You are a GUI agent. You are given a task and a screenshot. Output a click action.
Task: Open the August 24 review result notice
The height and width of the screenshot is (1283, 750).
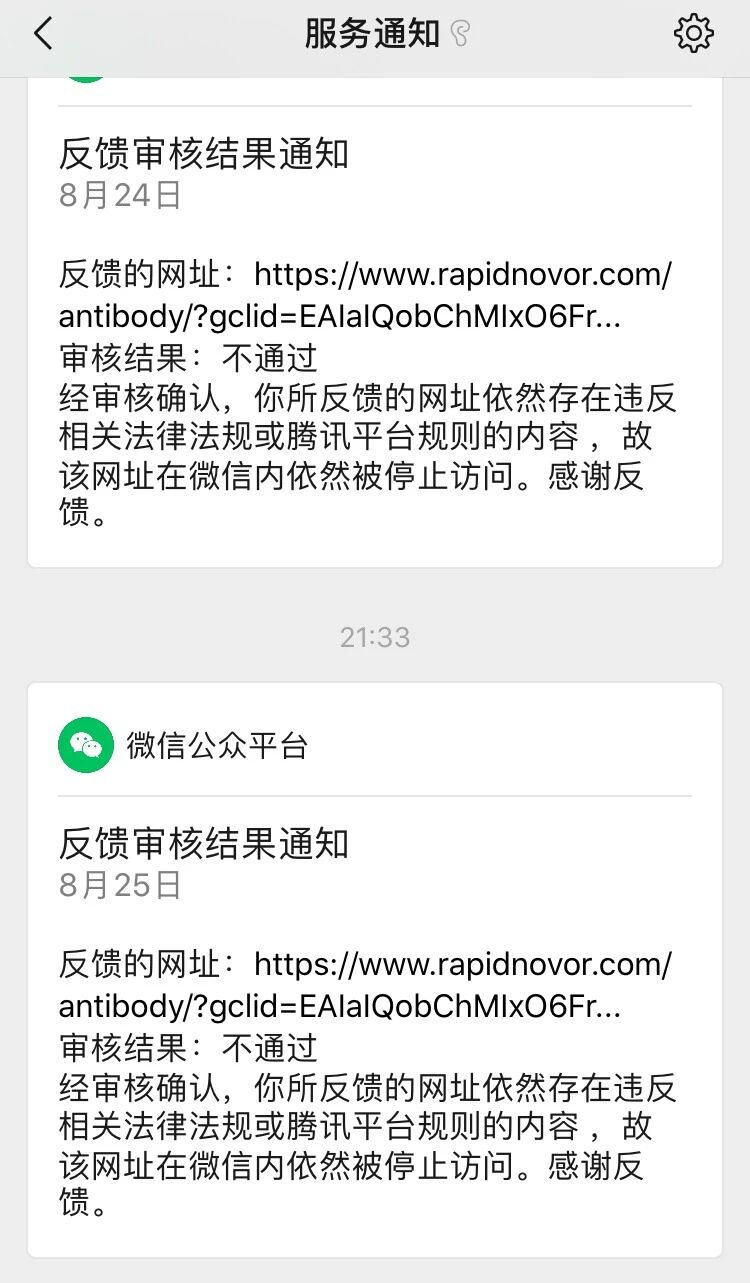[374, 340]
